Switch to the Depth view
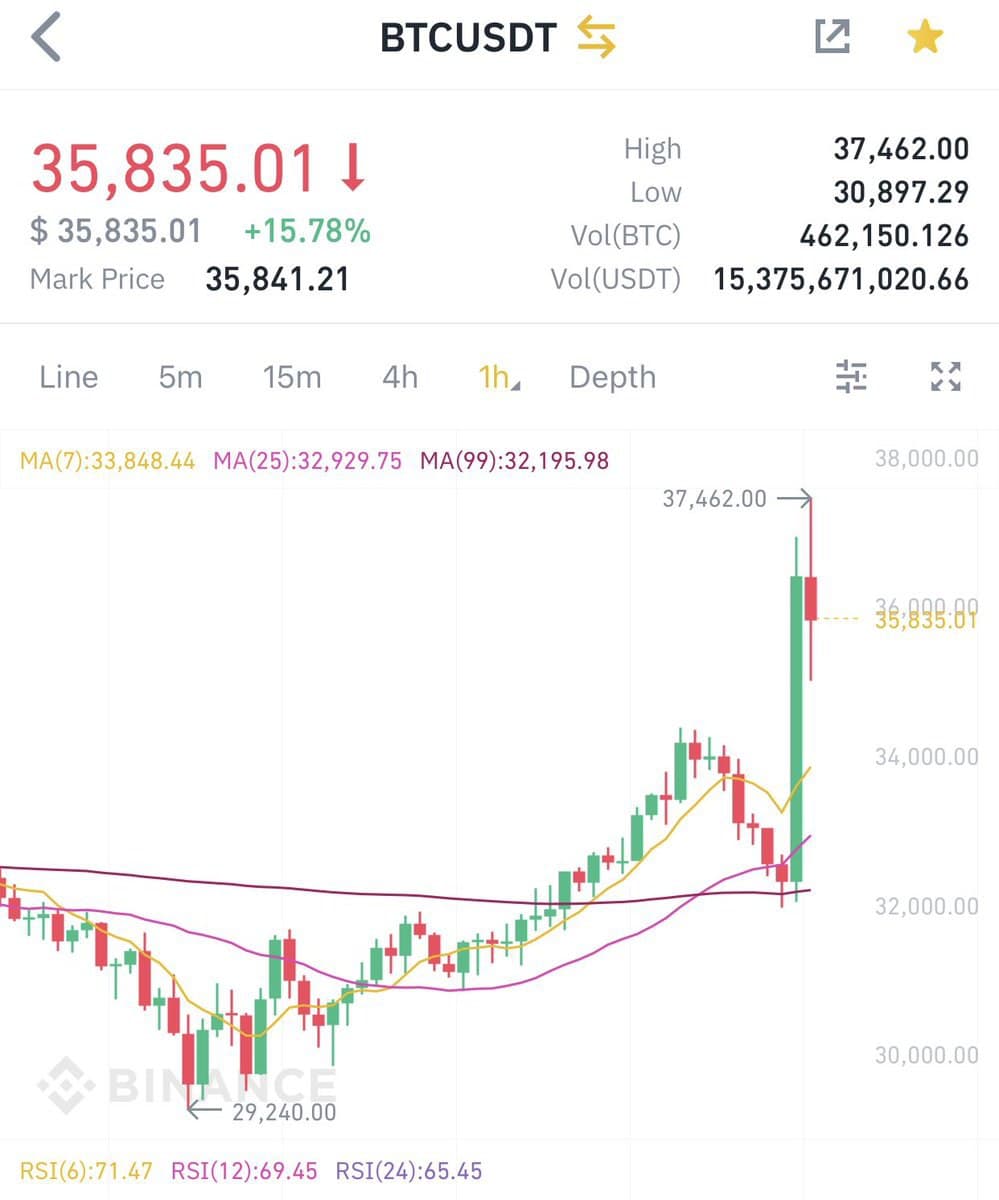The image size is (999, 1200). (612, 377)
